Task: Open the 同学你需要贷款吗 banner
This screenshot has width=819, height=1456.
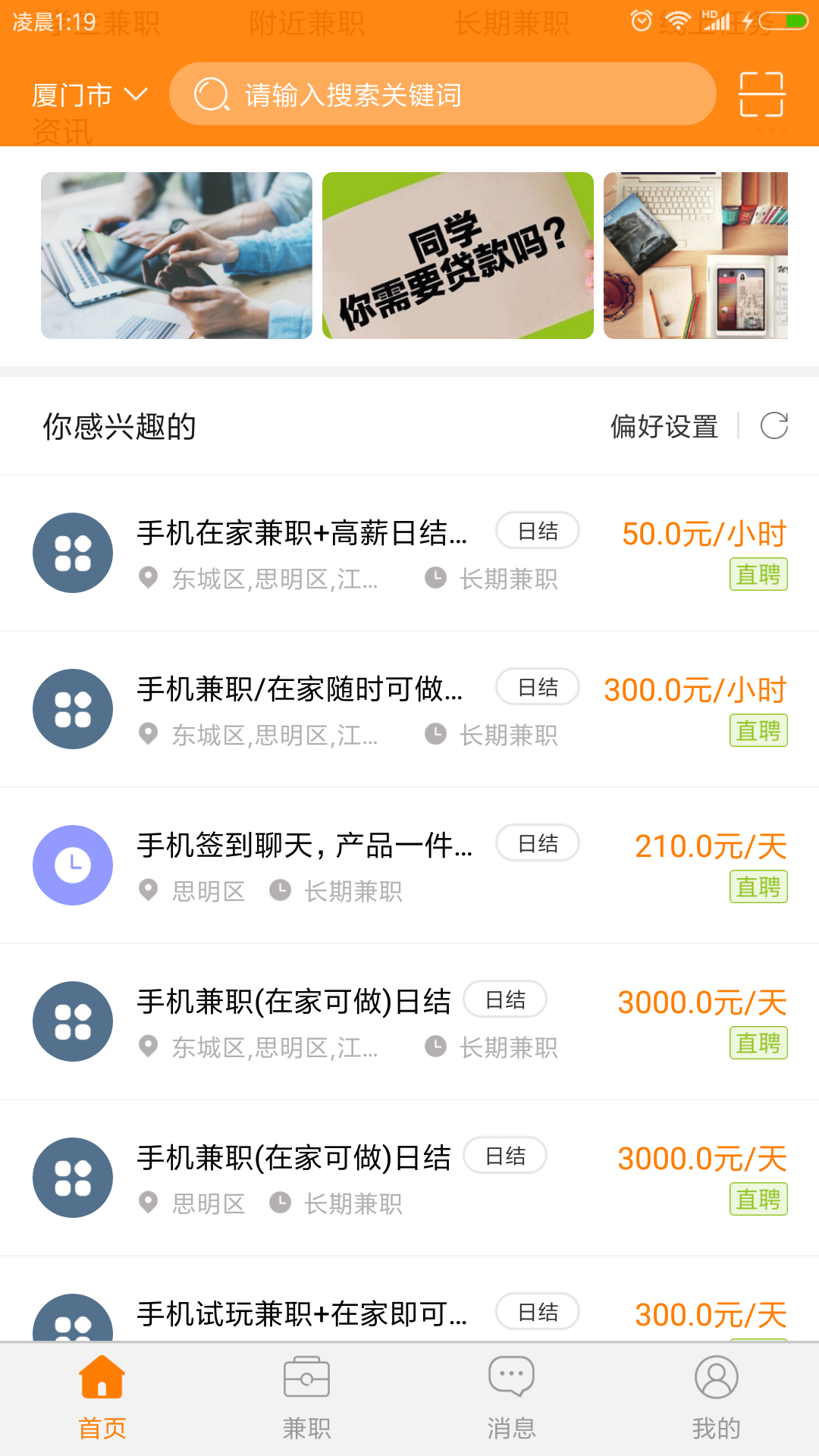Action: pos(458,256)
